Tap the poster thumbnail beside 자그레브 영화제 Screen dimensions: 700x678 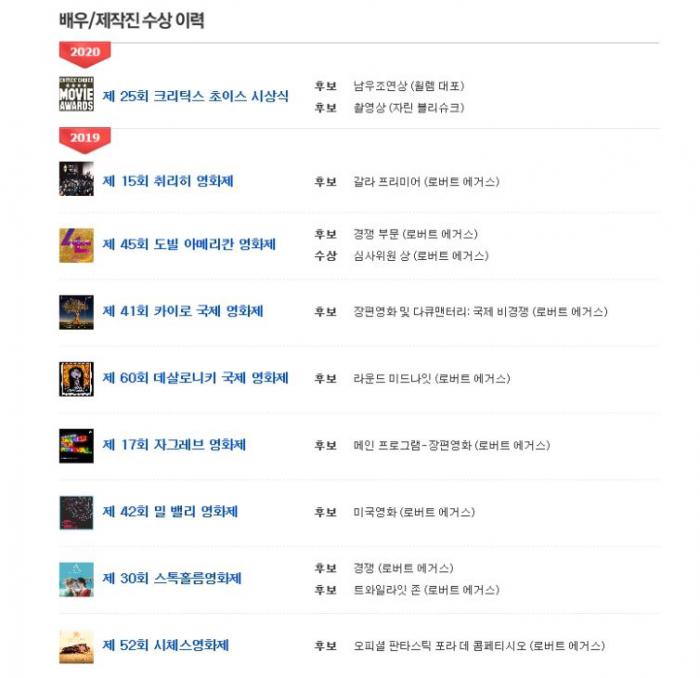(x=76, y=445)
